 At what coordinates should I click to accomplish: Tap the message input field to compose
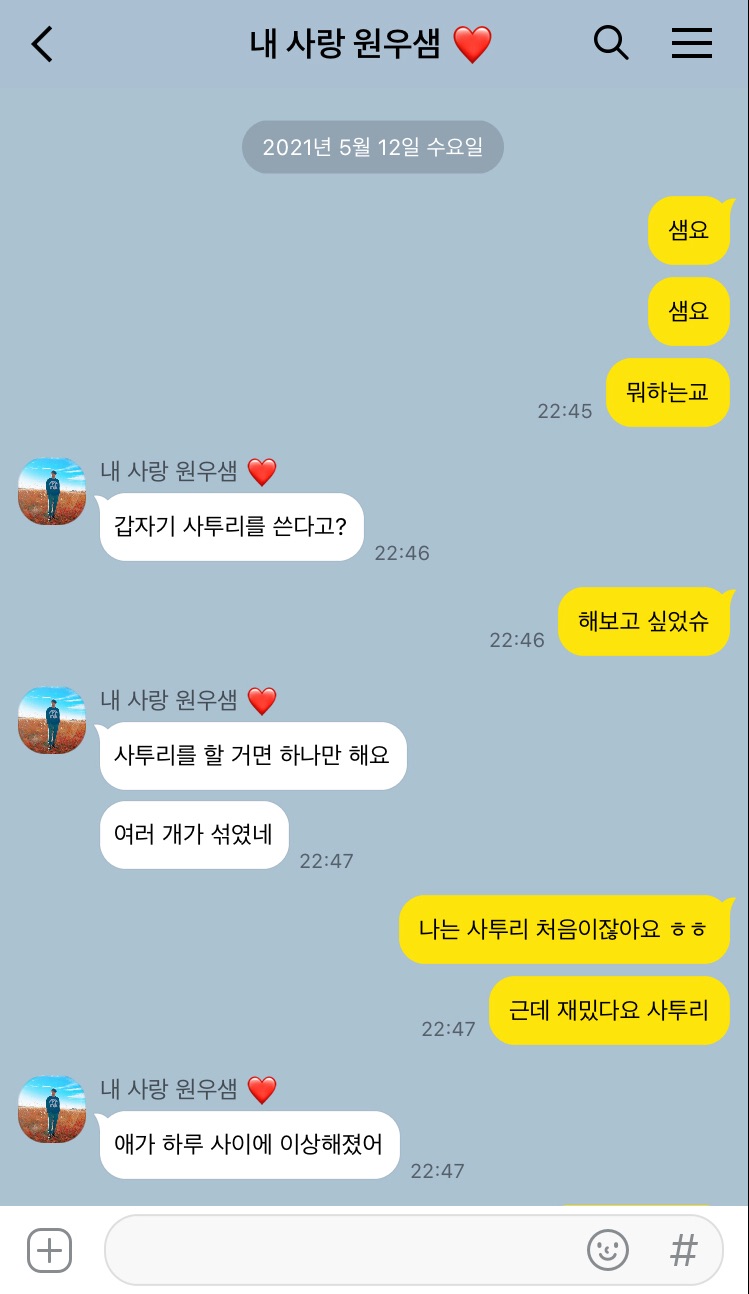click(350, 1250)
